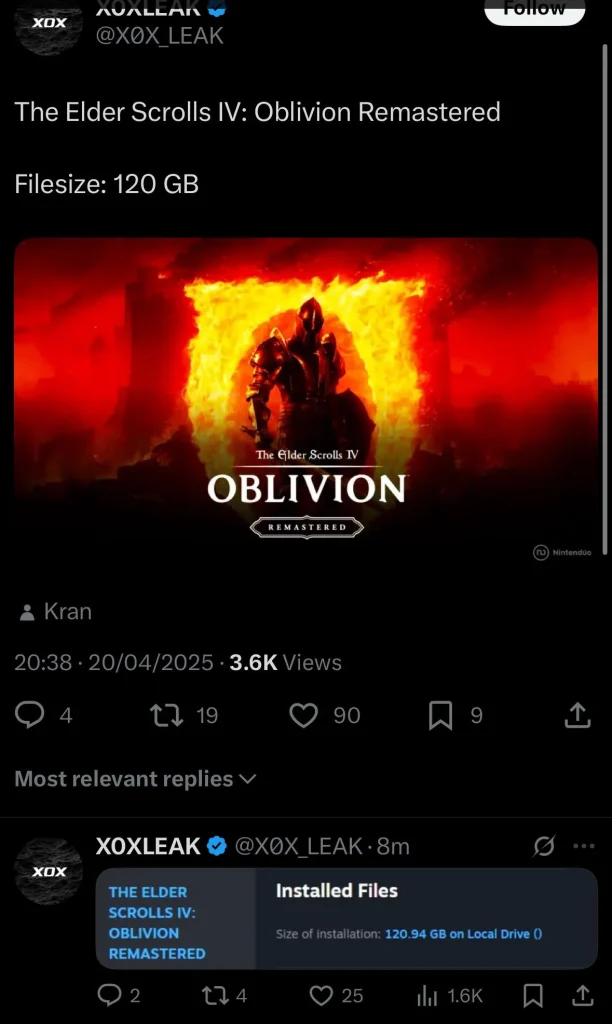612x1024 pixels.
Task: Follow the X0XLEAK account
Action: pos(534,10)
